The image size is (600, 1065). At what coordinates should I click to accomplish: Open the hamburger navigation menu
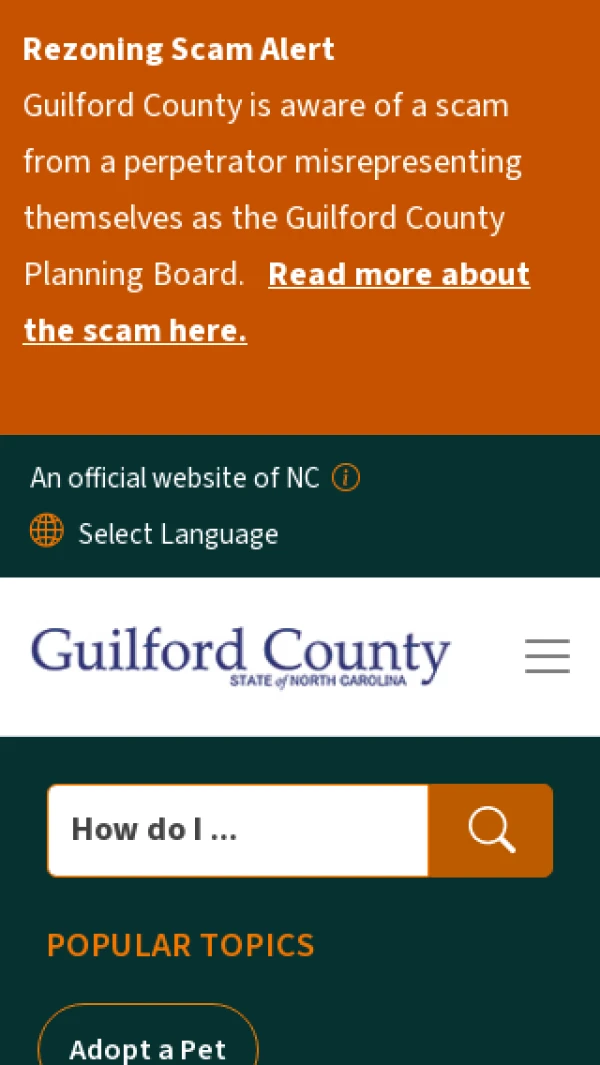click(x=547, y=657)
